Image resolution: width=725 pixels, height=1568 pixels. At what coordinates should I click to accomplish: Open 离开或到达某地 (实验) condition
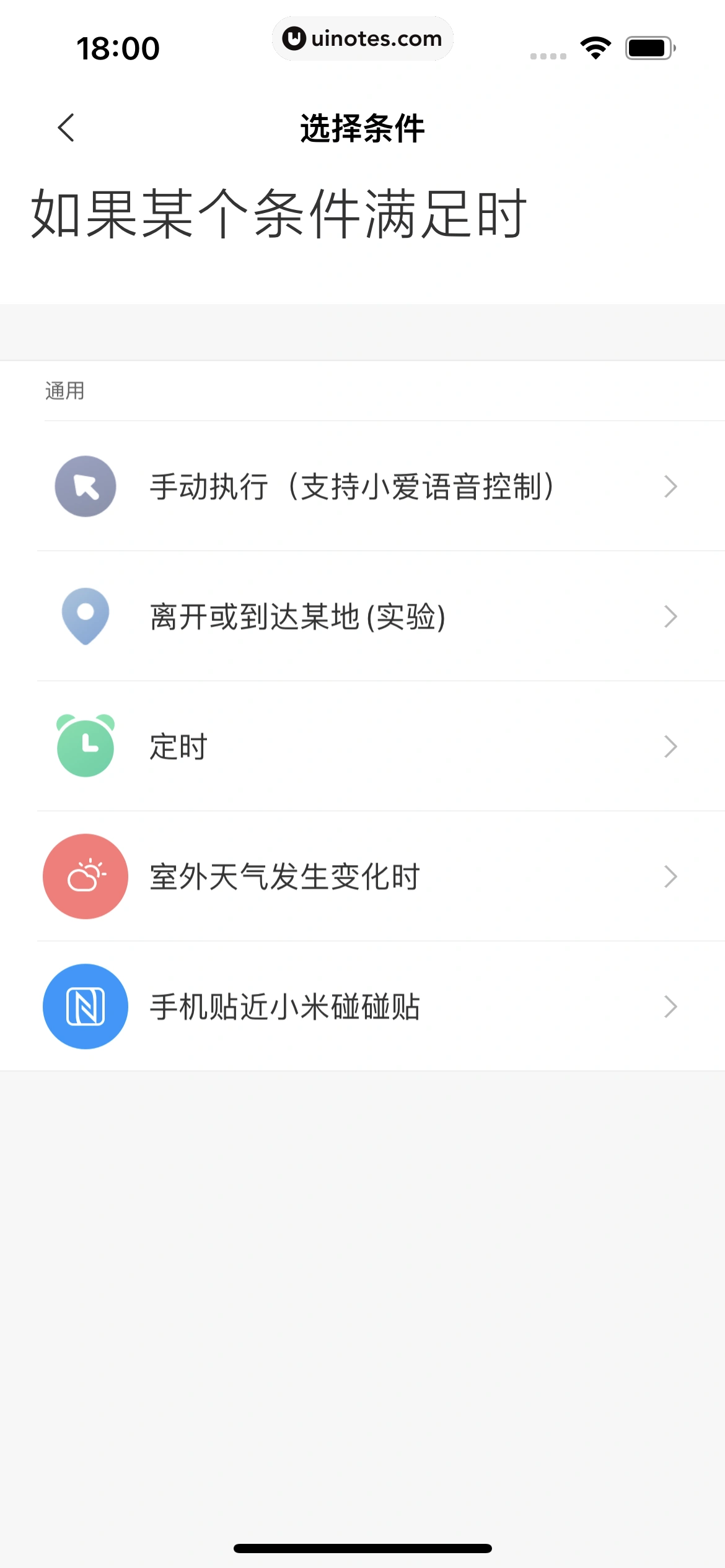click(x=362, y=616)
